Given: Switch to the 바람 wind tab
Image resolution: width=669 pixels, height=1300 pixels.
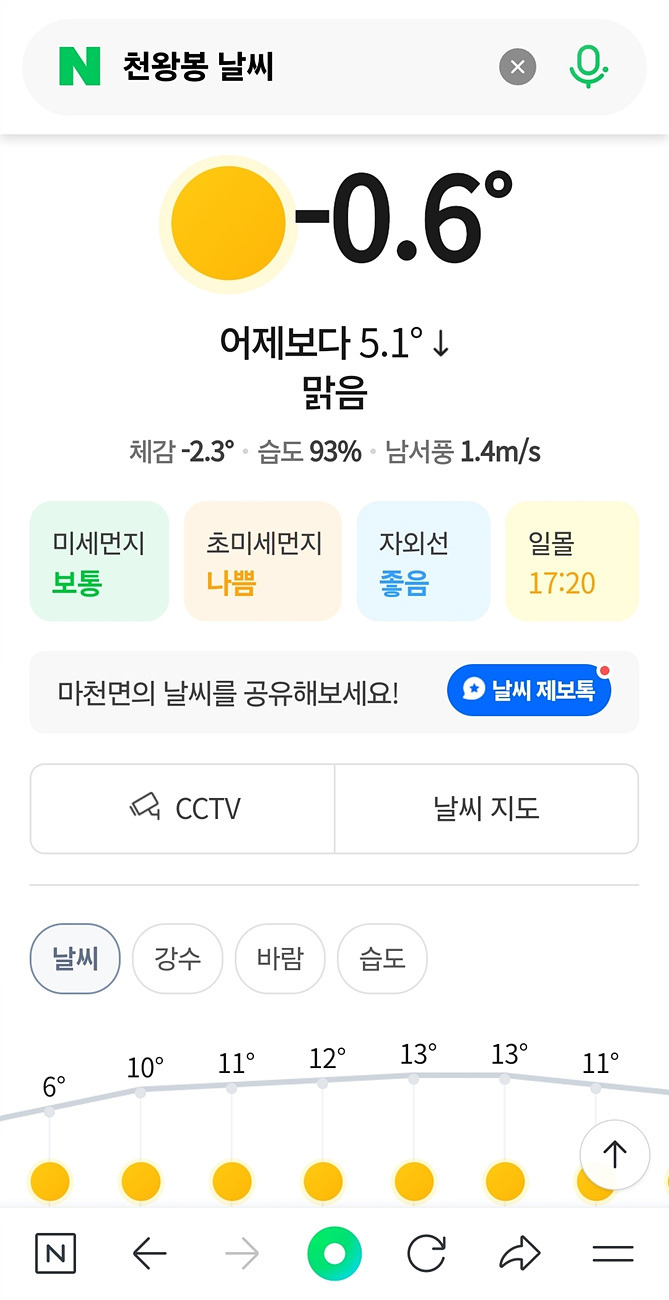Looking at the screenshot, I should click(x=280, y=958).
